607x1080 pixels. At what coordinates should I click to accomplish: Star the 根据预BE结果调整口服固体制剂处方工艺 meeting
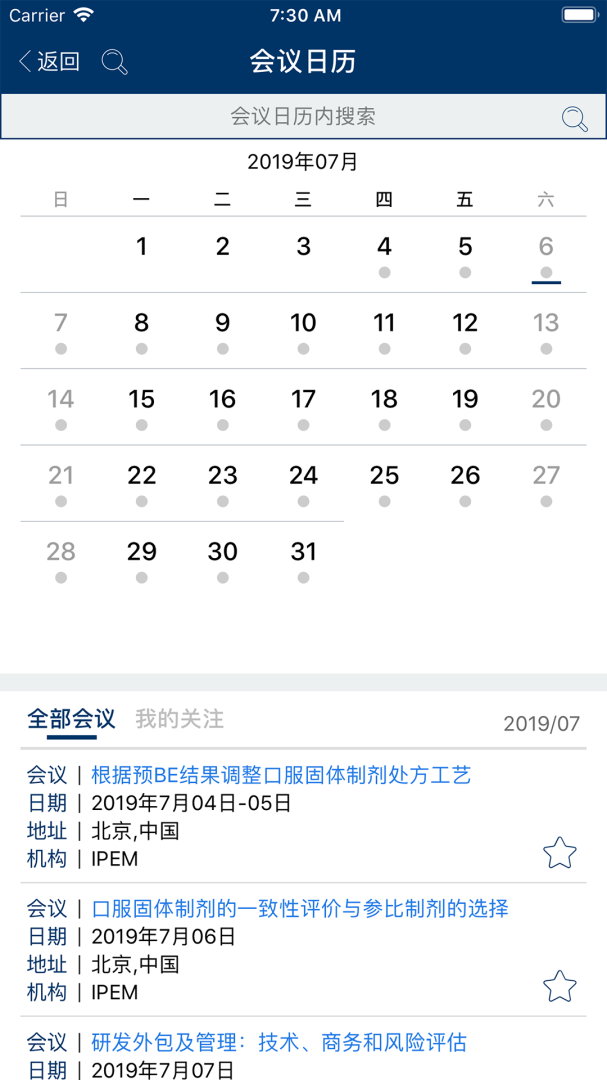tap(560, 853)
